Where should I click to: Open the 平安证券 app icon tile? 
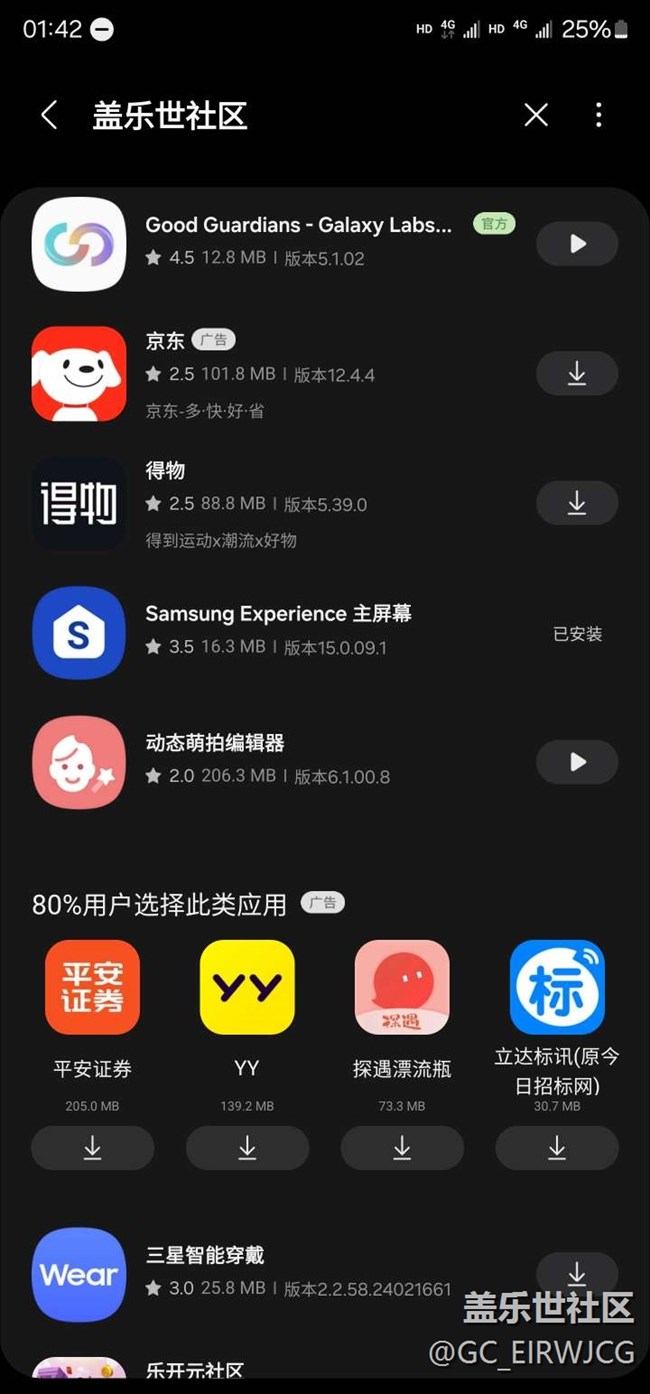[92, 987]
